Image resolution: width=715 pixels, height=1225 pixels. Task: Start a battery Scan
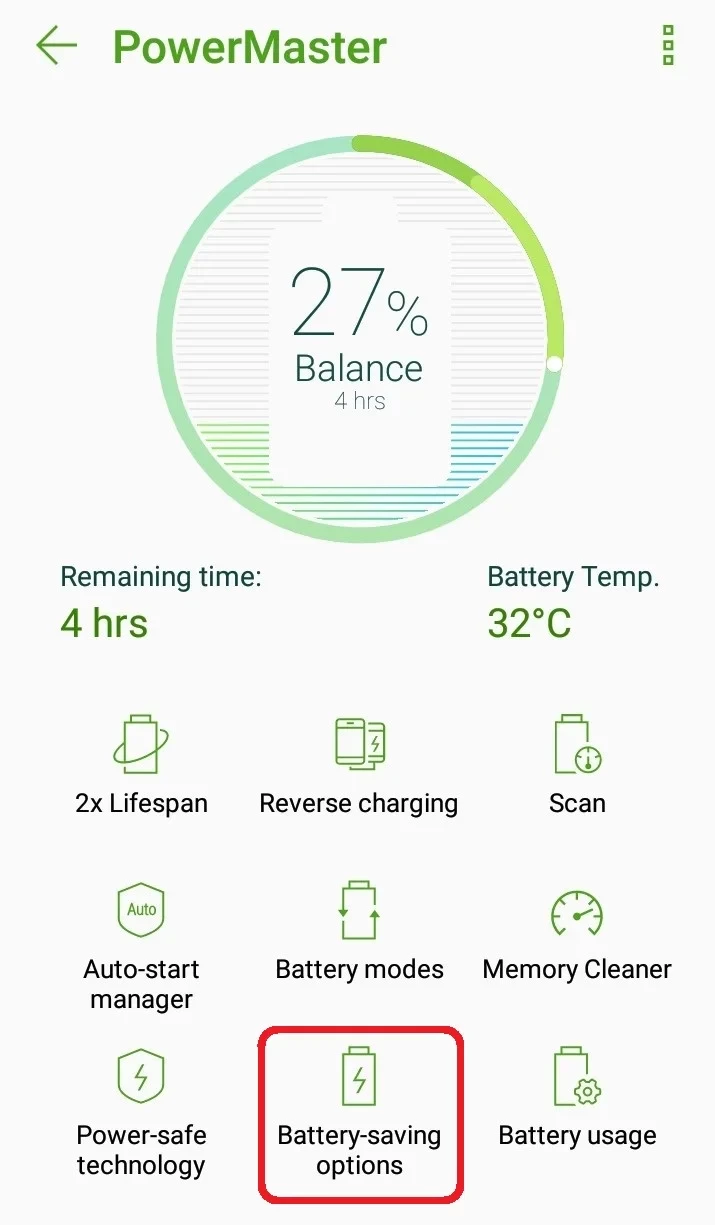tap(577, 765)
